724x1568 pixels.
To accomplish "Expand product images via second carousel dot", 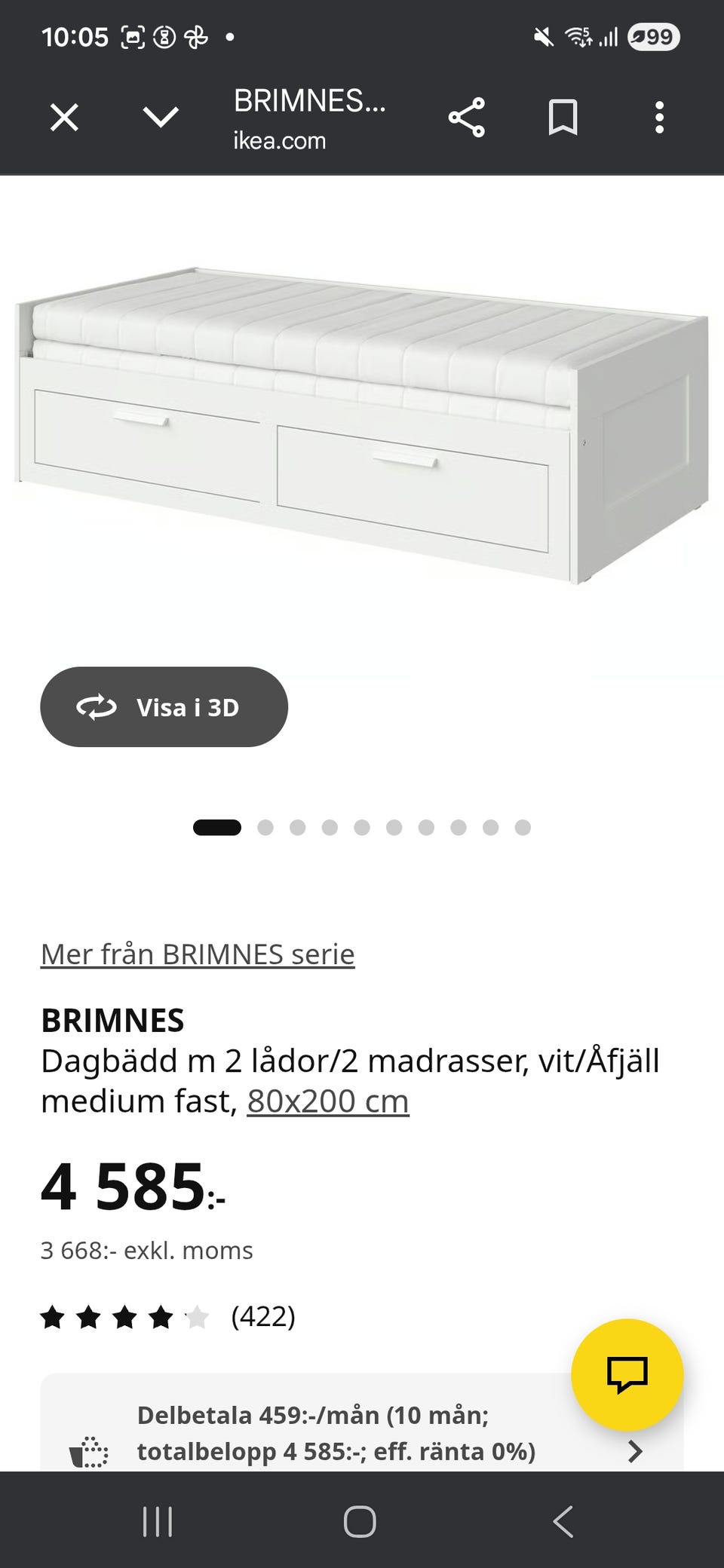I will pyautogui.click(x=264, y=827).
